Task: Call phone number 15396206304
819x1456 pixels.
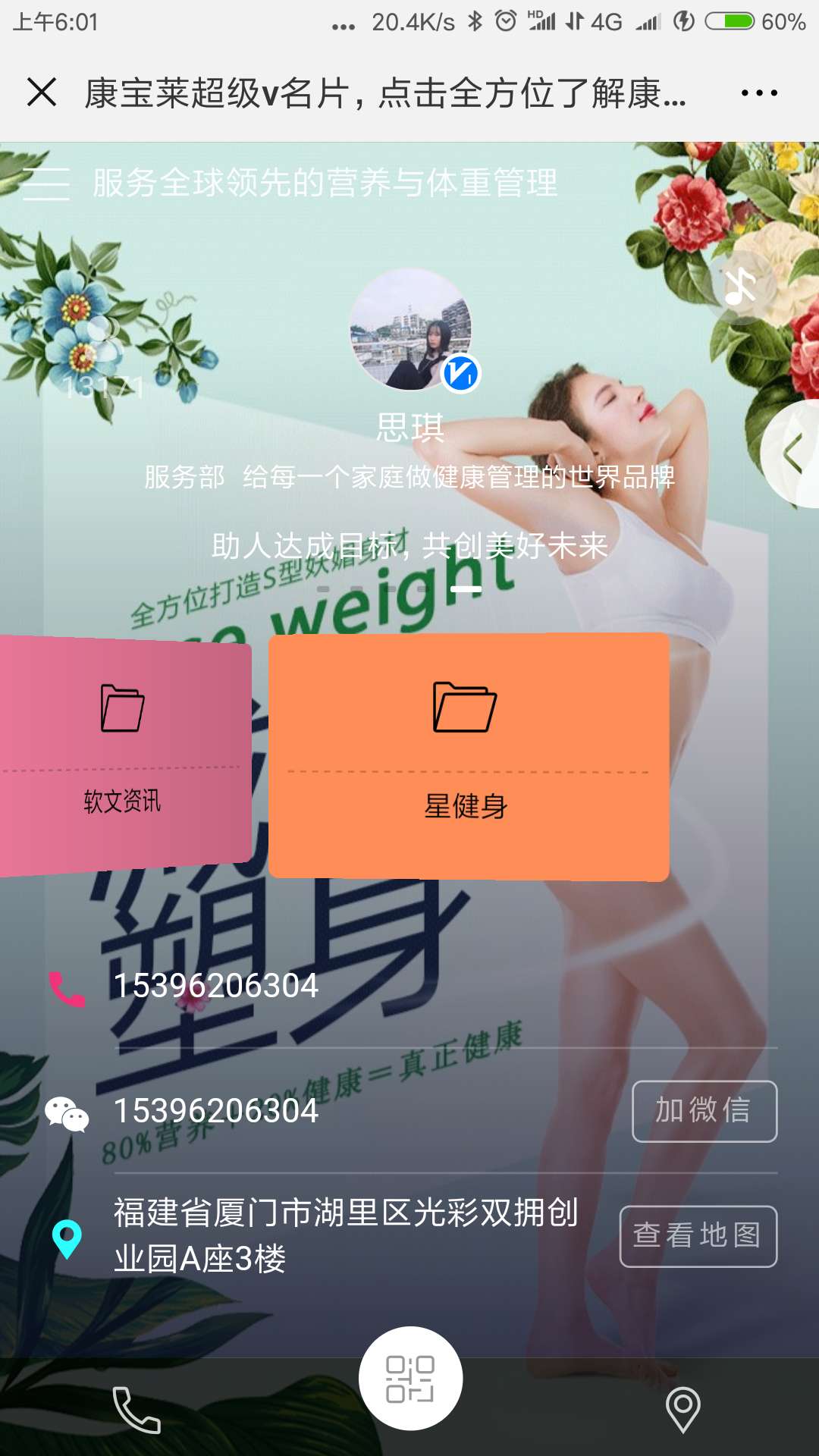Action: click(215, 986)
